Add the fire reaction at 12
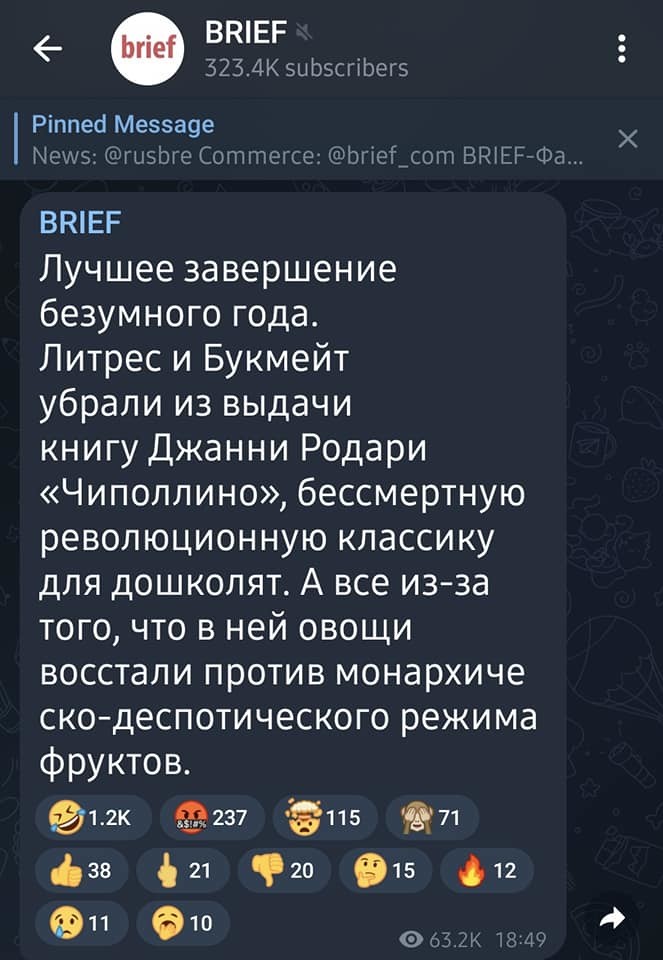Viewport: 663px width, 960px height. (x=486, y=870)
